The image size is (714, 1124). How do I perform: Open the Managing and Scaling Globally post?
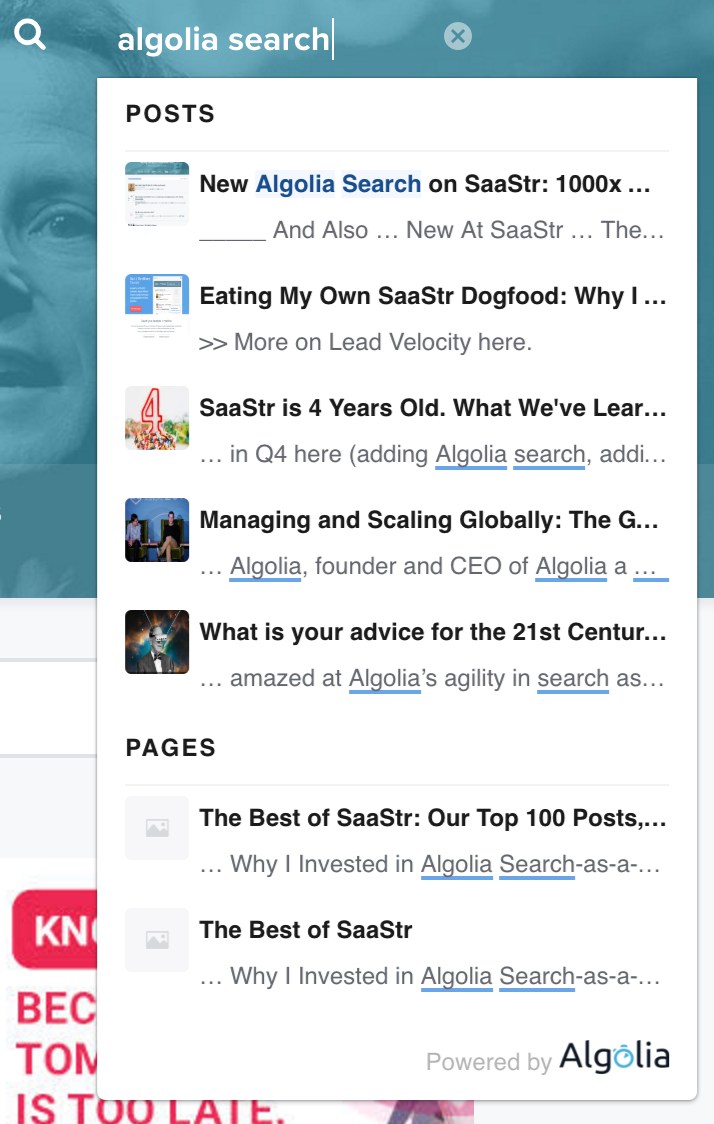pos(429,521)
